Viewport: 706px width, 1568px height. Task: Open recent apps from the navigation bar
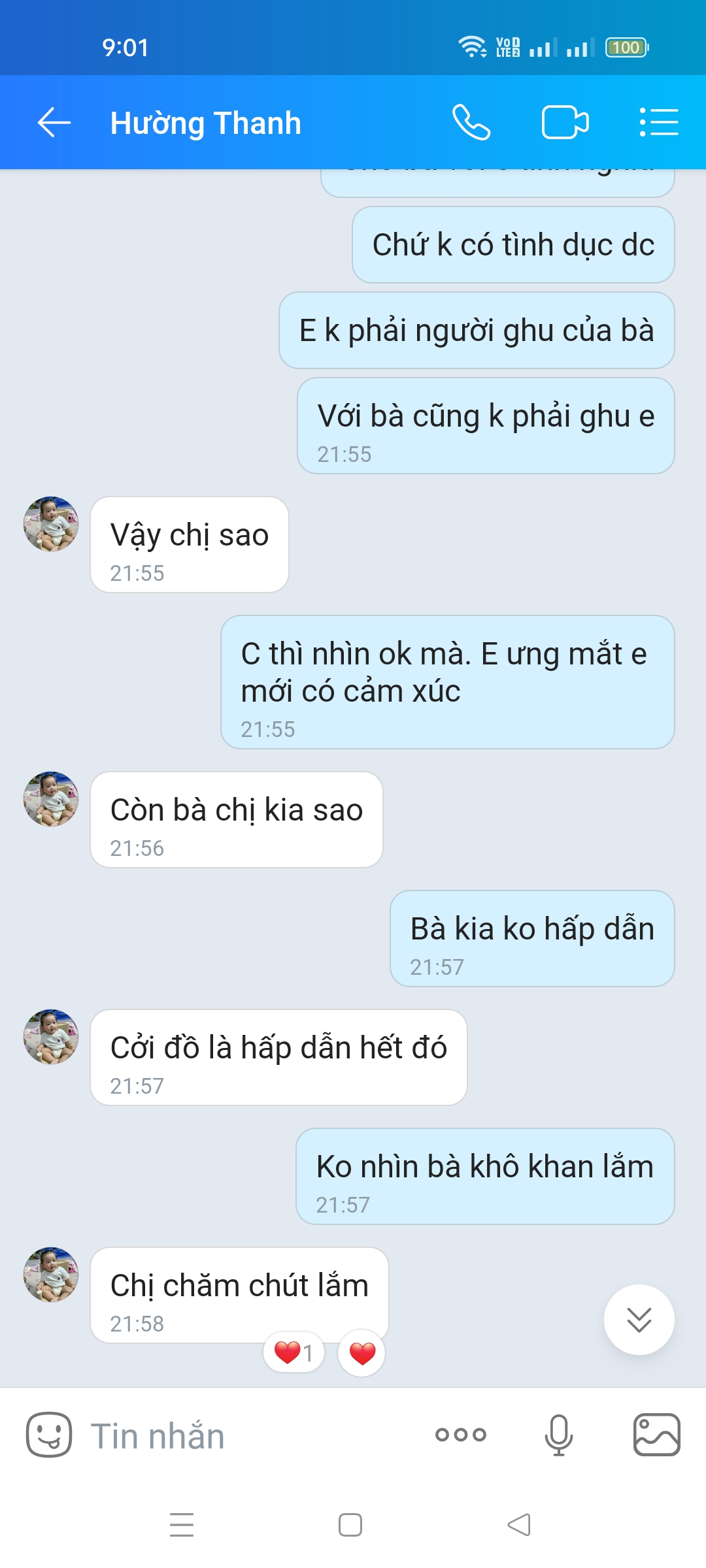pyautogui.click(x=182, y=1525)
